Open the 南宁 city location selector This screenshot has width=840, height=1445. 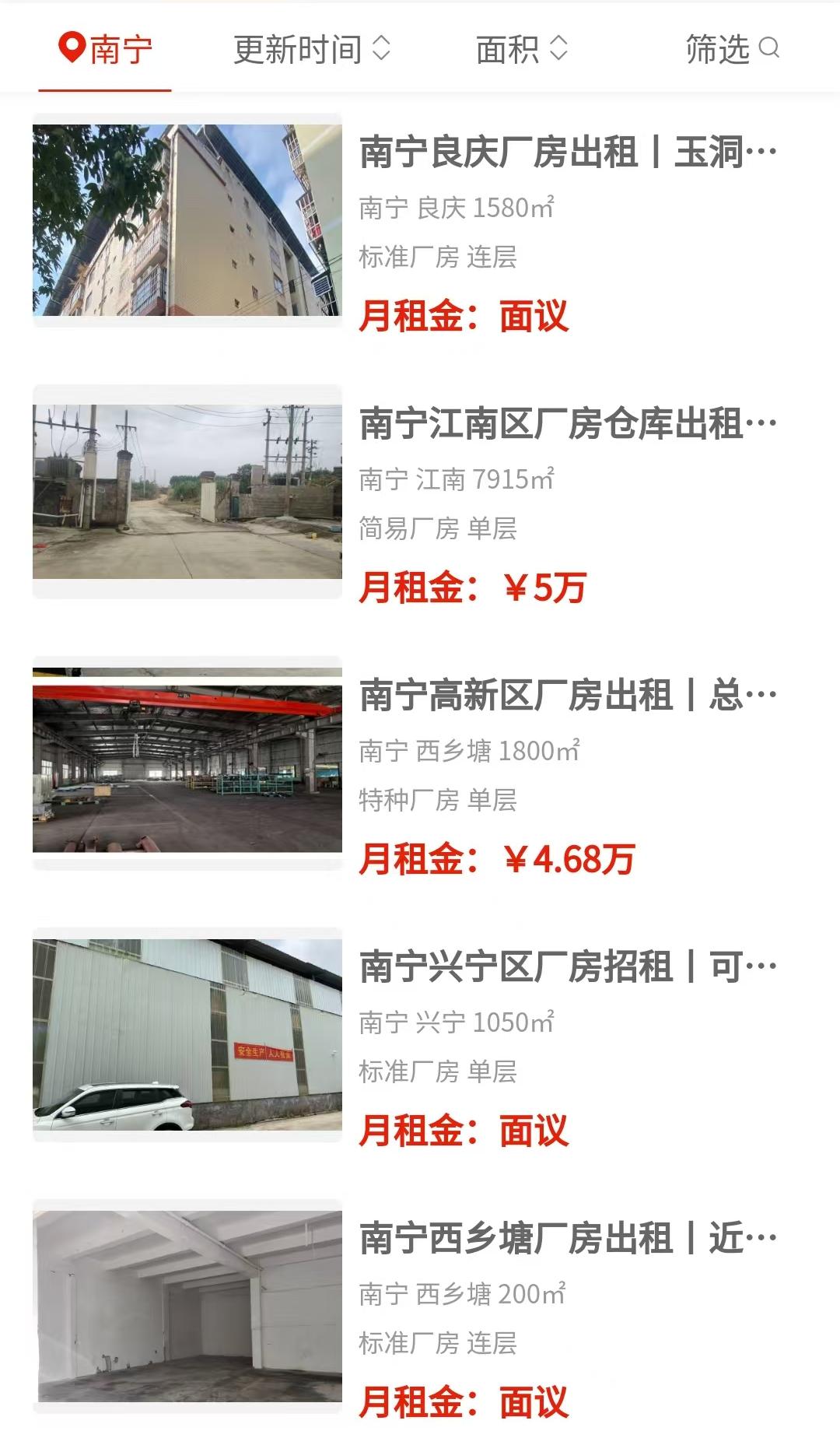pyautogui.click(x=105, y=50)
